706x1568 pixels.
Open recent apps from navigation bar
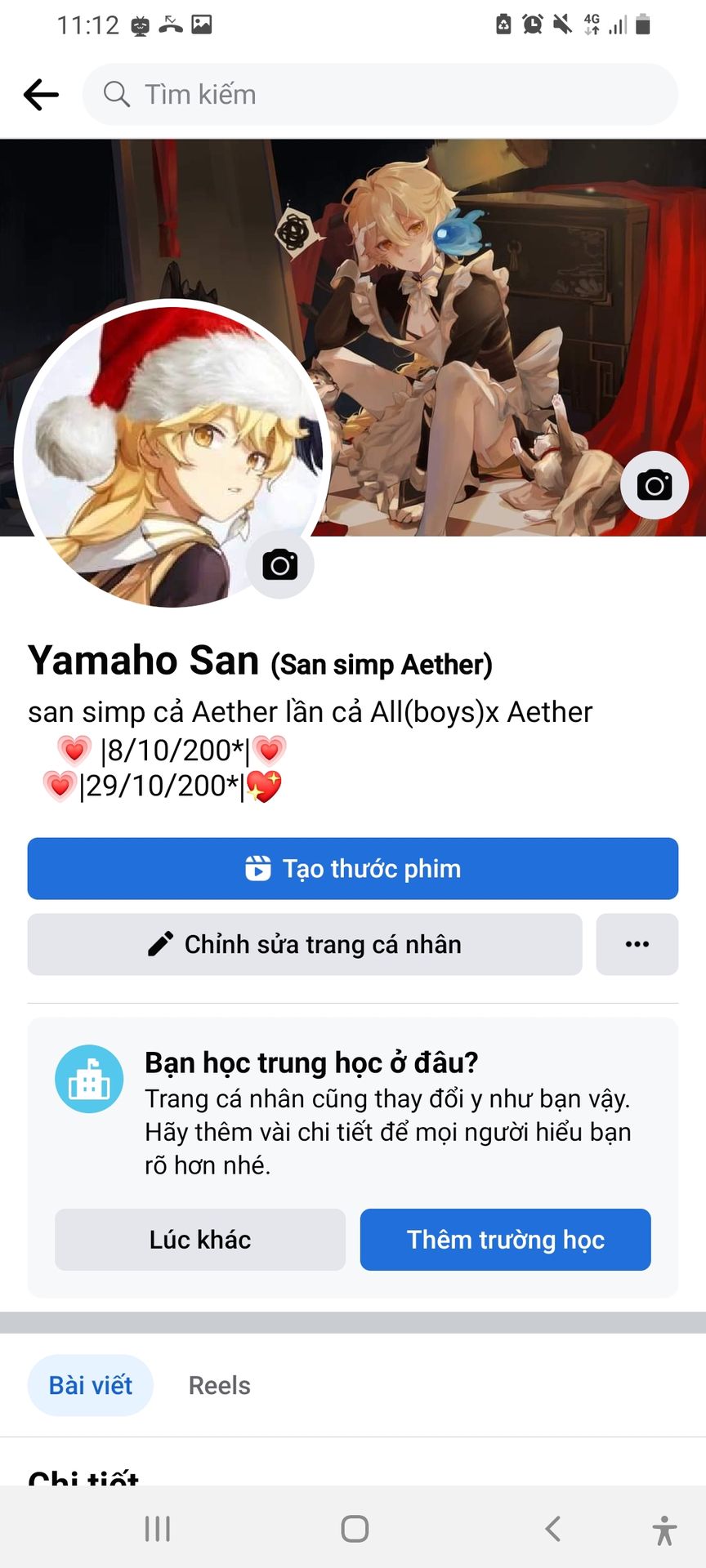point(158,1529)
